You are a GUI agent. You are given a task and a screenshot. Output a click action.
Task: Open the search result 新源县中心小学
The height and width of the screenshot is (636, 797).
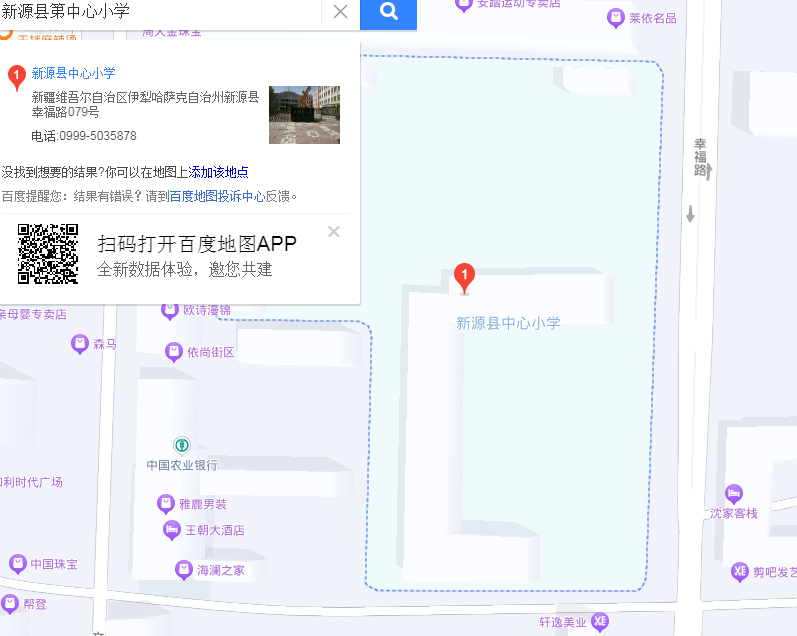pos(74,73)
